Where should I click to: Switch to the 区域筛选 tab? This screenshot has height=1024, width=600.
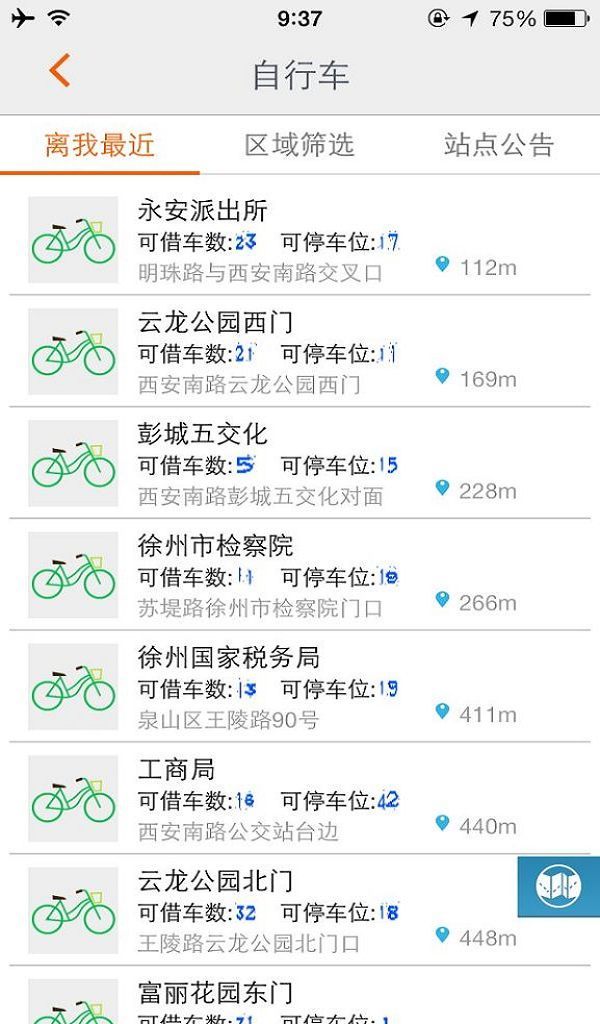coord(300,145)
